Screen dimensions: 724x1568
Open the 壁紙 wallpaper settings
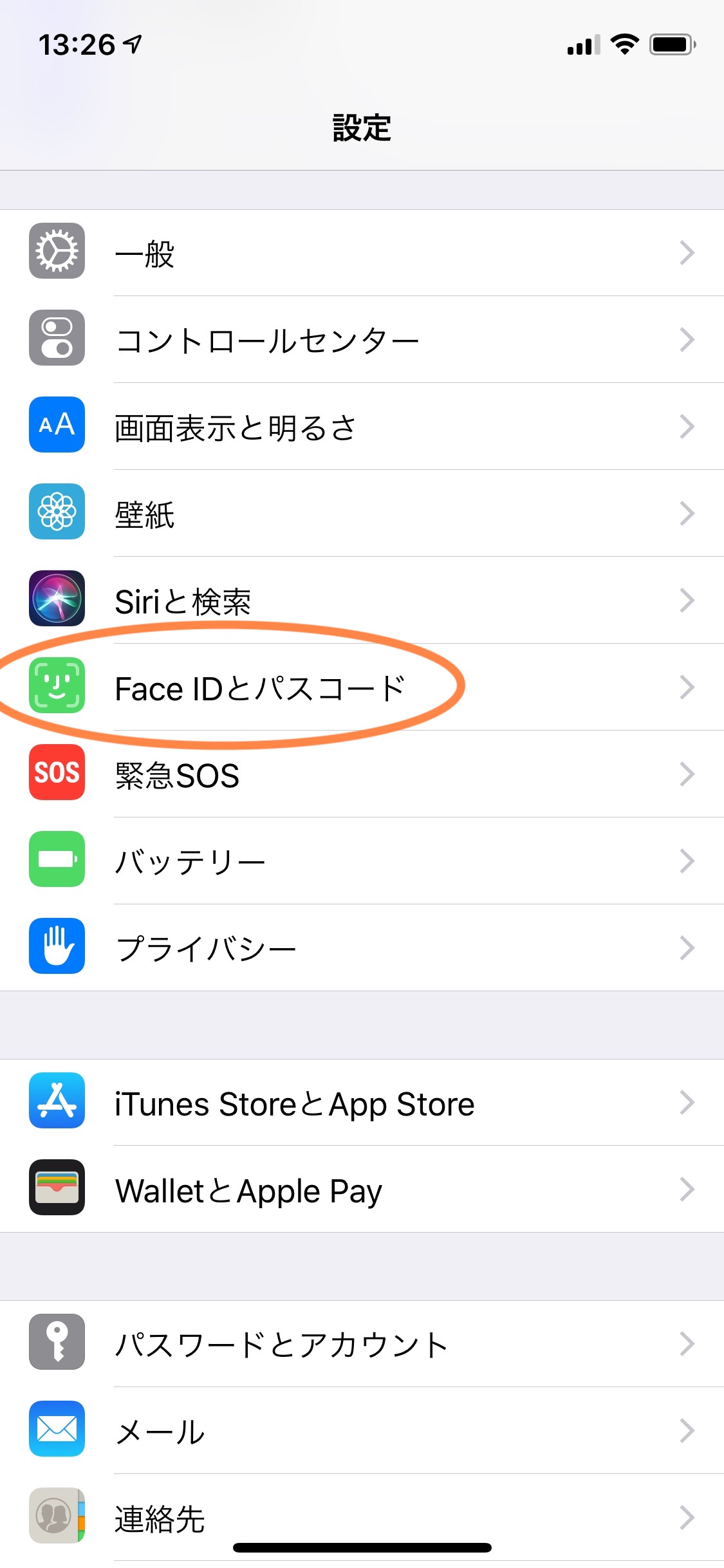tap(360, 514)
